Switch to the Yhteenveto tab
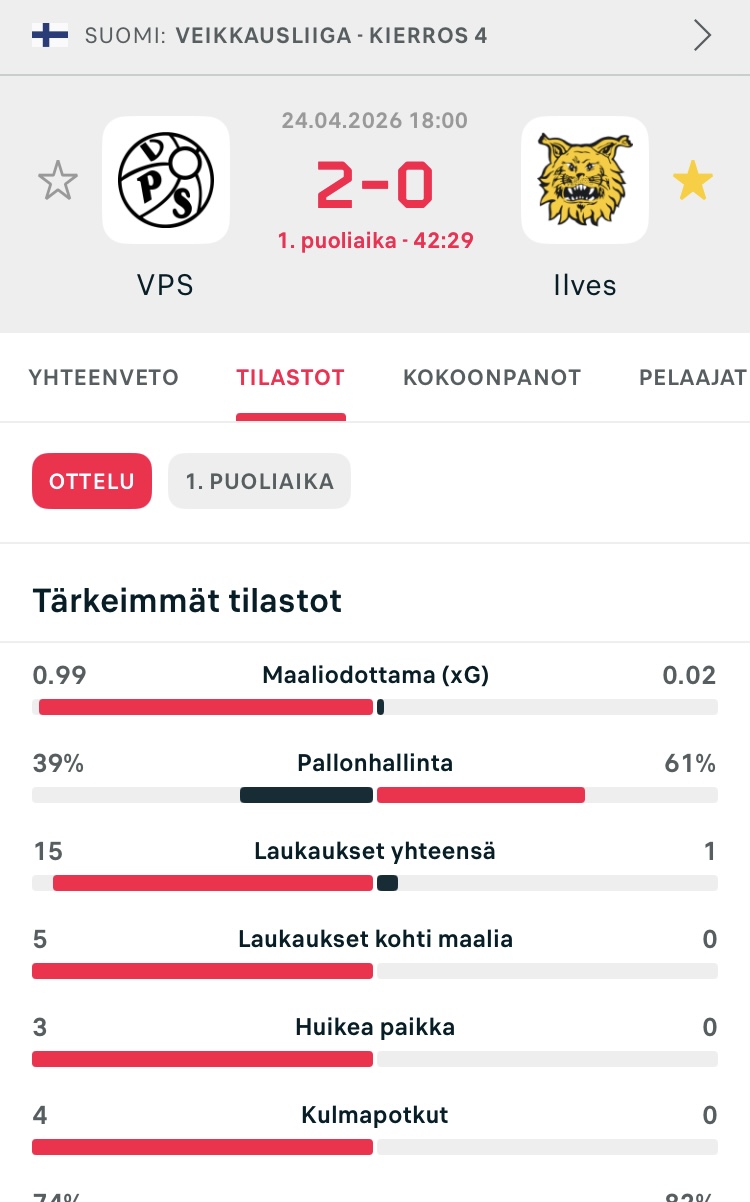The image size is (750, 1202). [104, 378]
